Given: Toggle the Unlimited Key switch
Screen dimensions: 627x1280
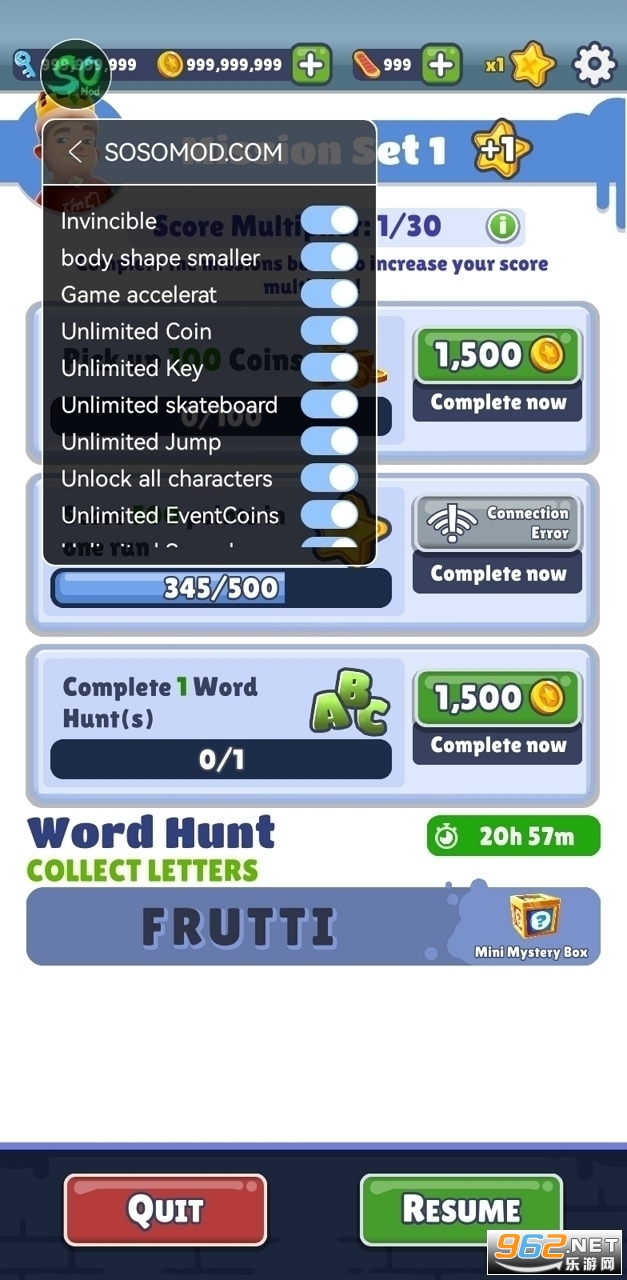Looking at the screenshot, I should 329,367.
